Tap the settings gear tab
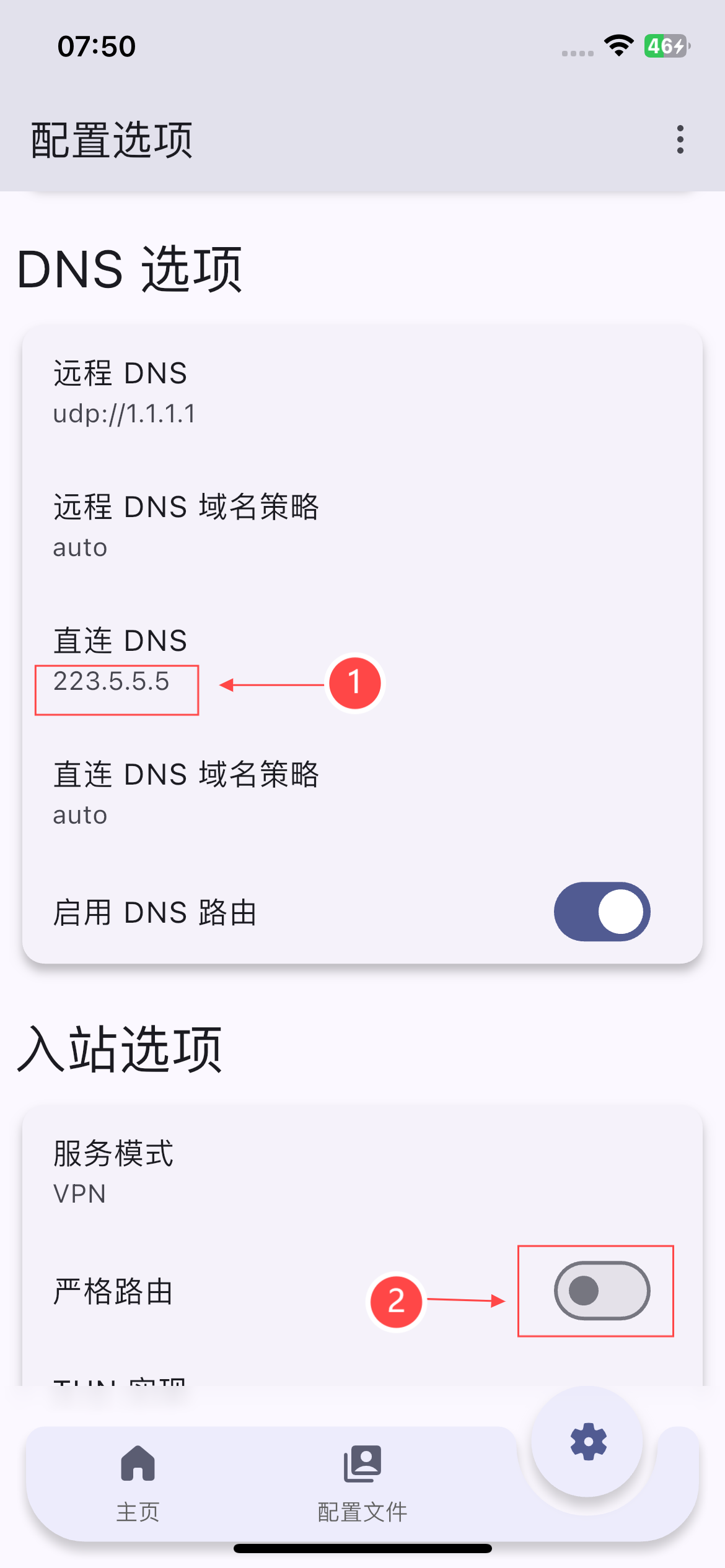This screenshot has height=1568, width=725. [587, 1442]
